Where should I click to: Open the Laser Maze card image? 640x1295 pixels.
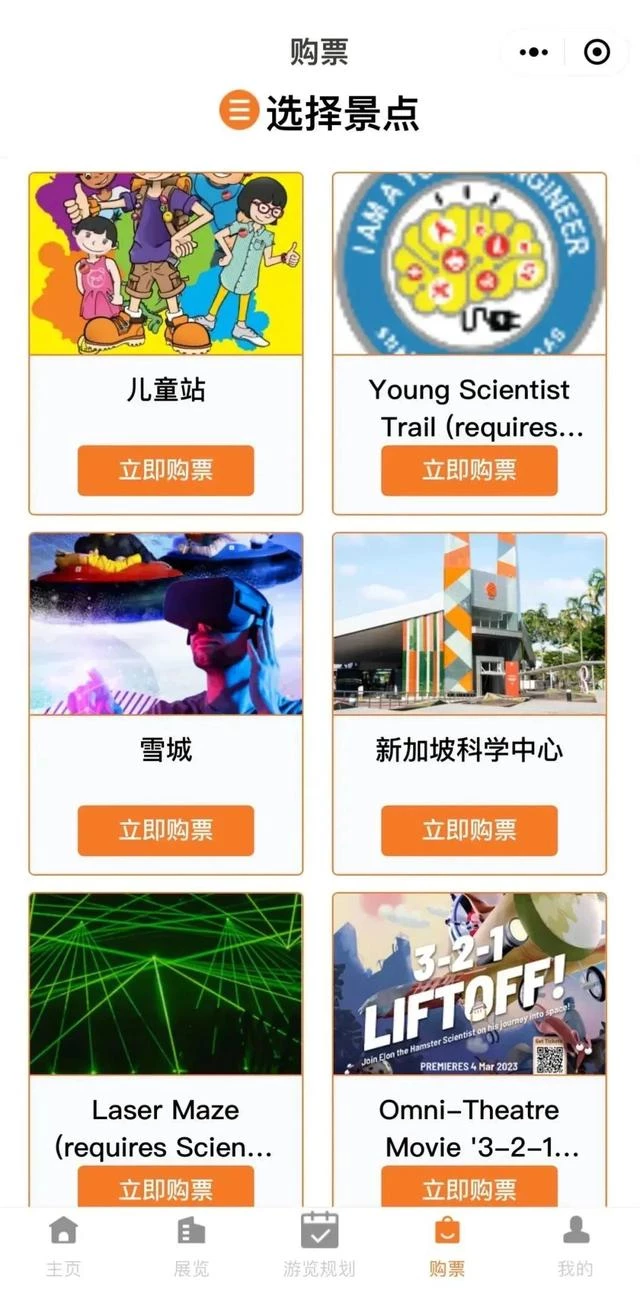(166, 984)
